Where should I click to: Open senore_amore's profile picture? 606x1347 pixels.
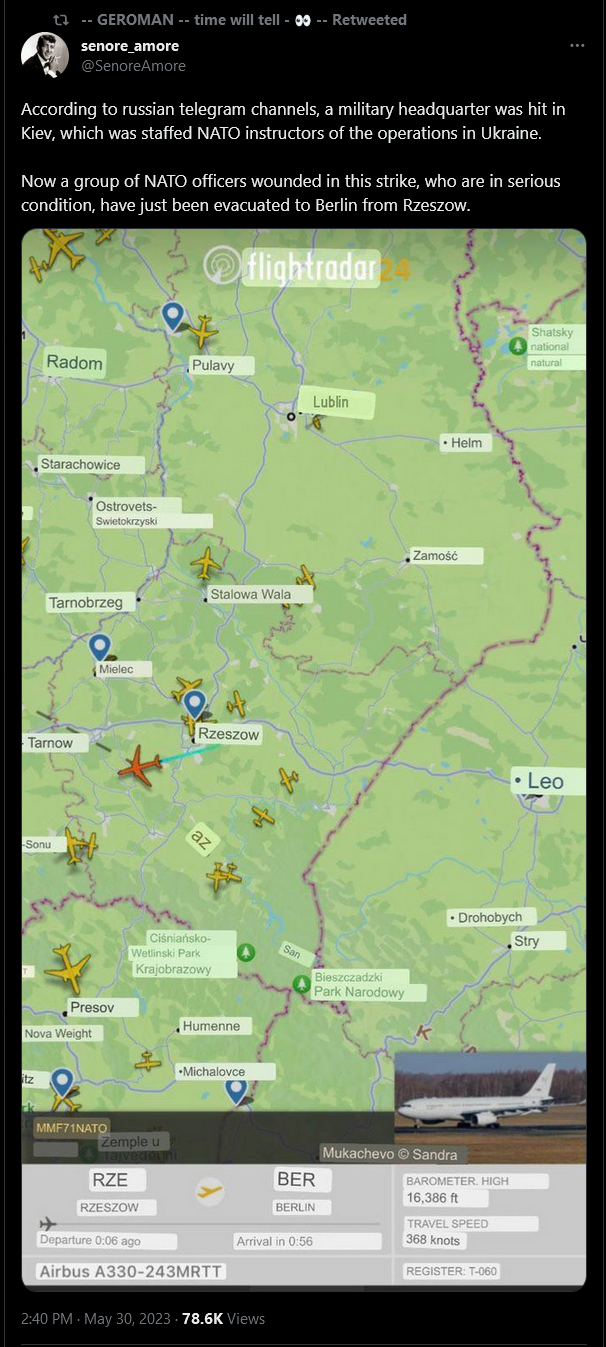tap(45, 56)
